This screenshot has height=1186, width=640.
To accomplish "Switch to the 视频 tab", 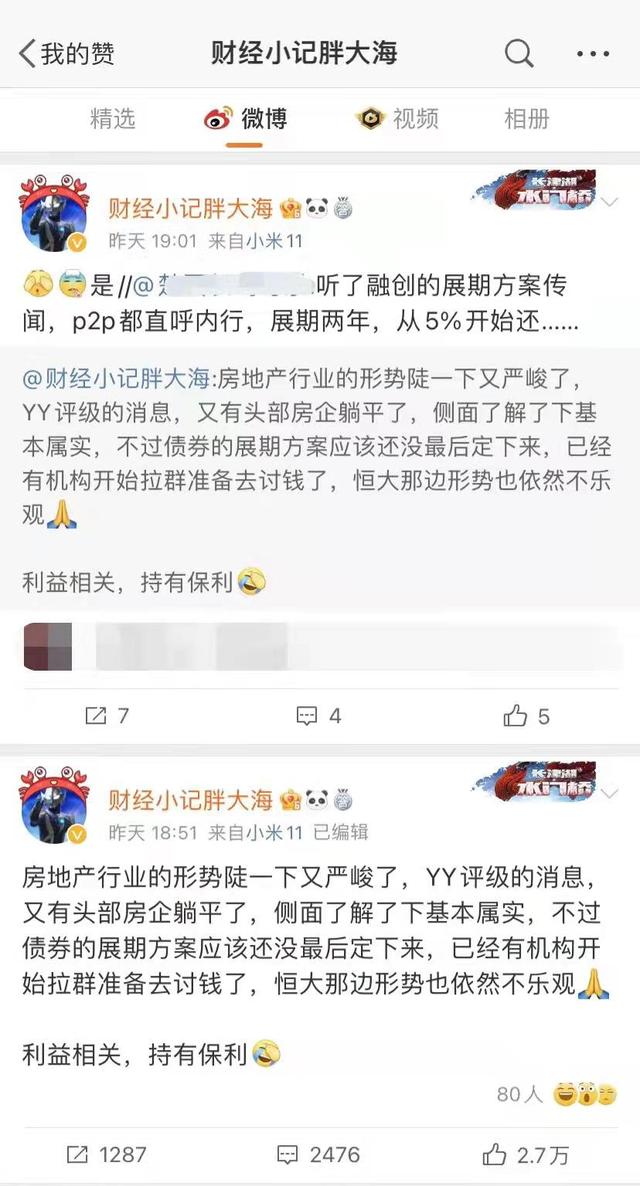I will [x=398, y=119].
